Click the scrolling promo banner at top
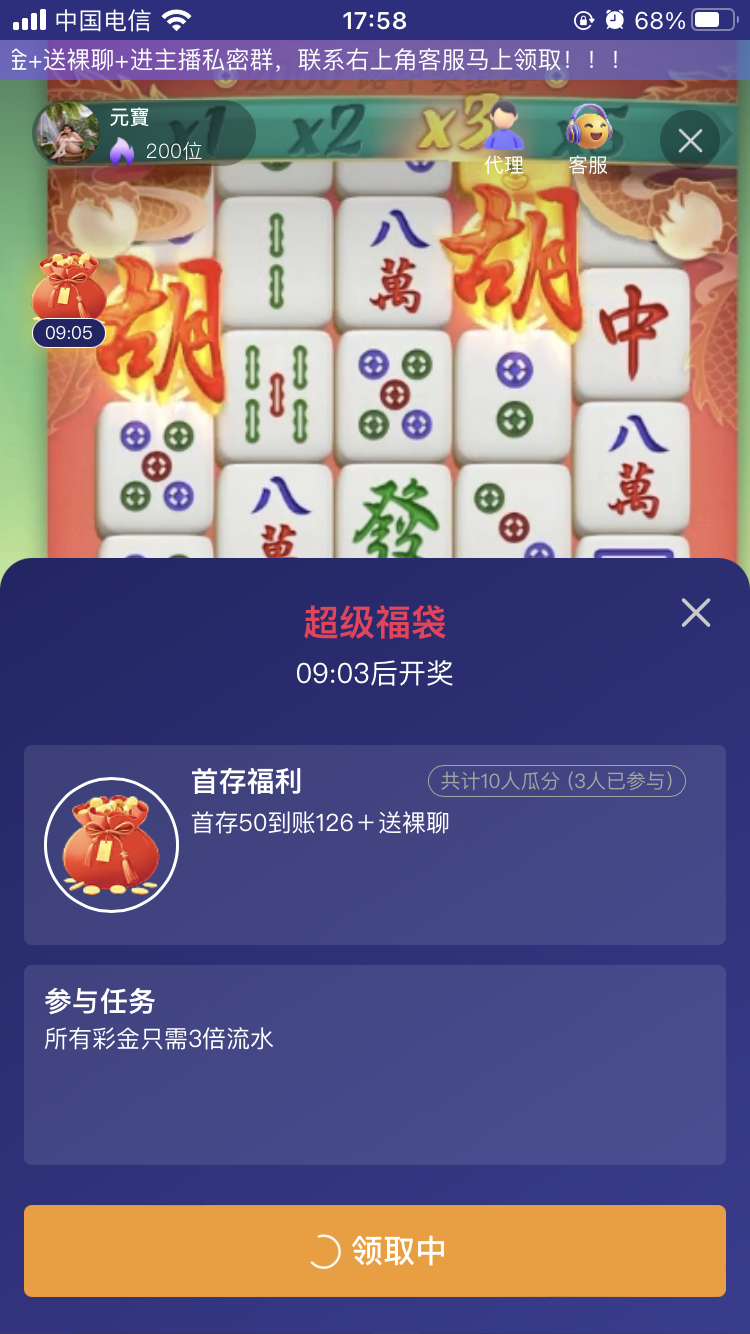 tap(375, 60)
